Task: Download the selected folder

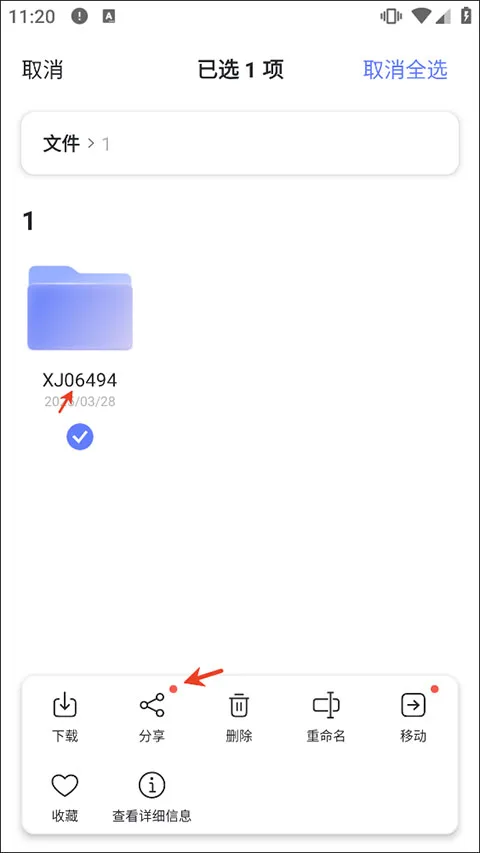Action: tap(65, 717)
